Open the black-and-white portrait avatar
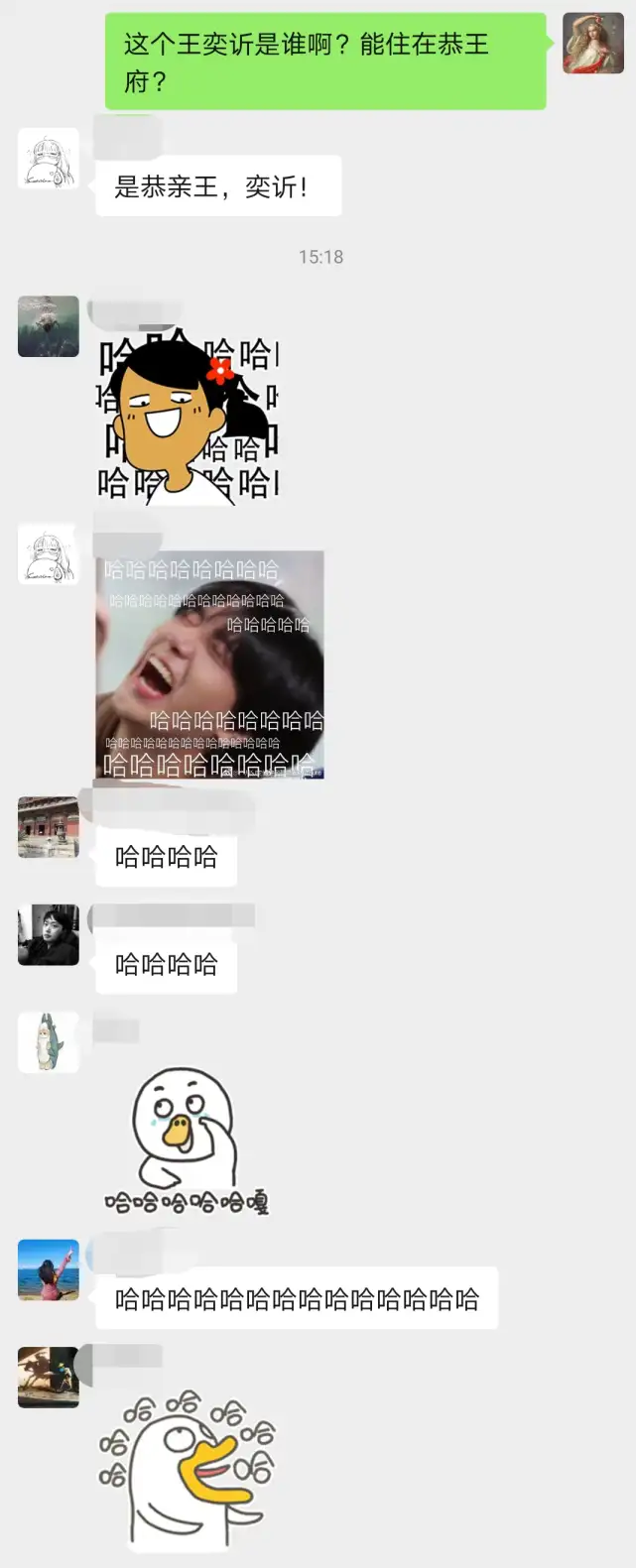The image size is (636, 1568). (x=49, y=934)
